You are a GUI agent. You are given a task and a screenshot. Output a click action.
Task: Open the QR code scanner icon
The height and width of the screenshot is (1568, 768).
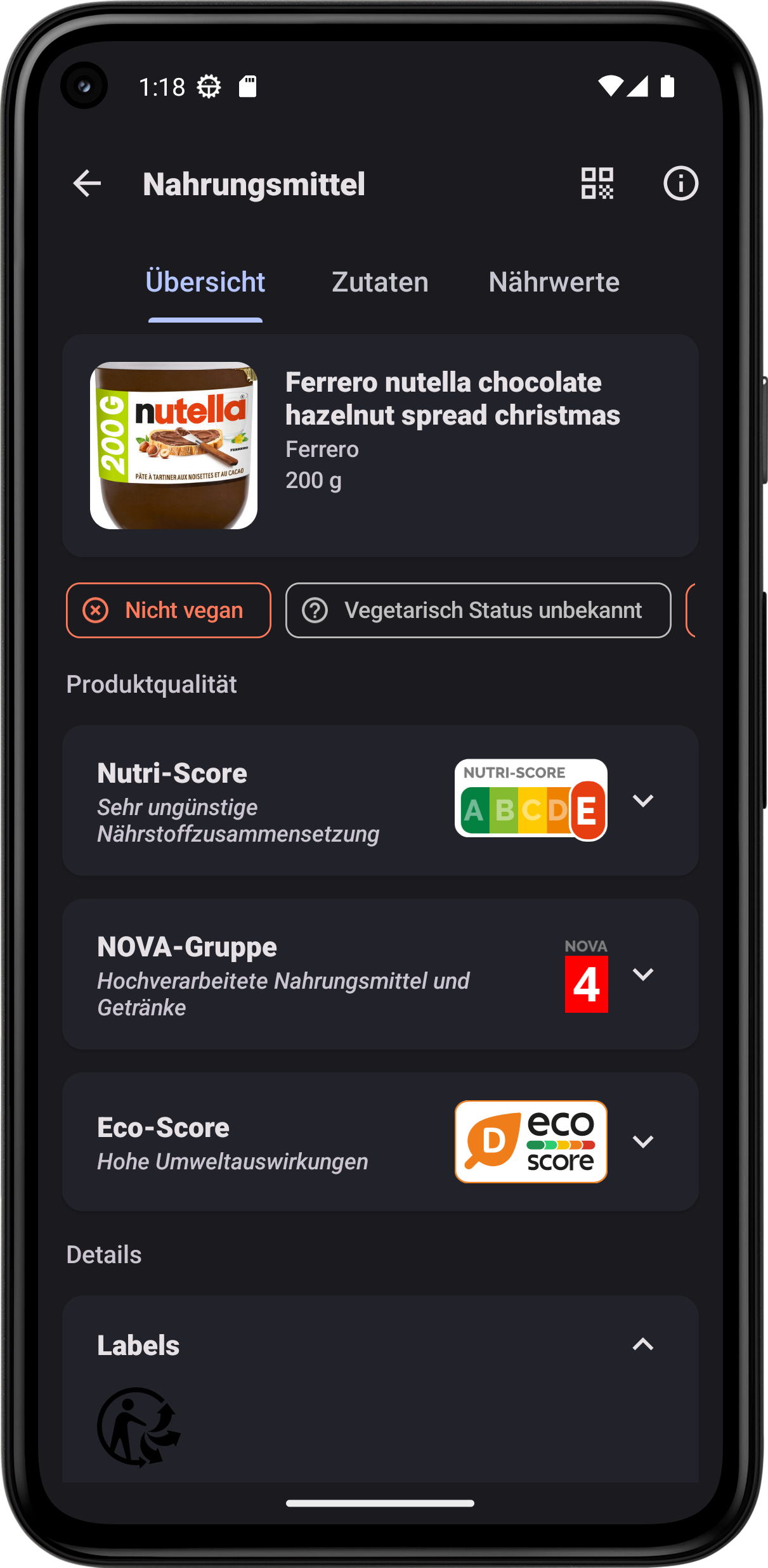pyautogui.click(x=597, y=184)
